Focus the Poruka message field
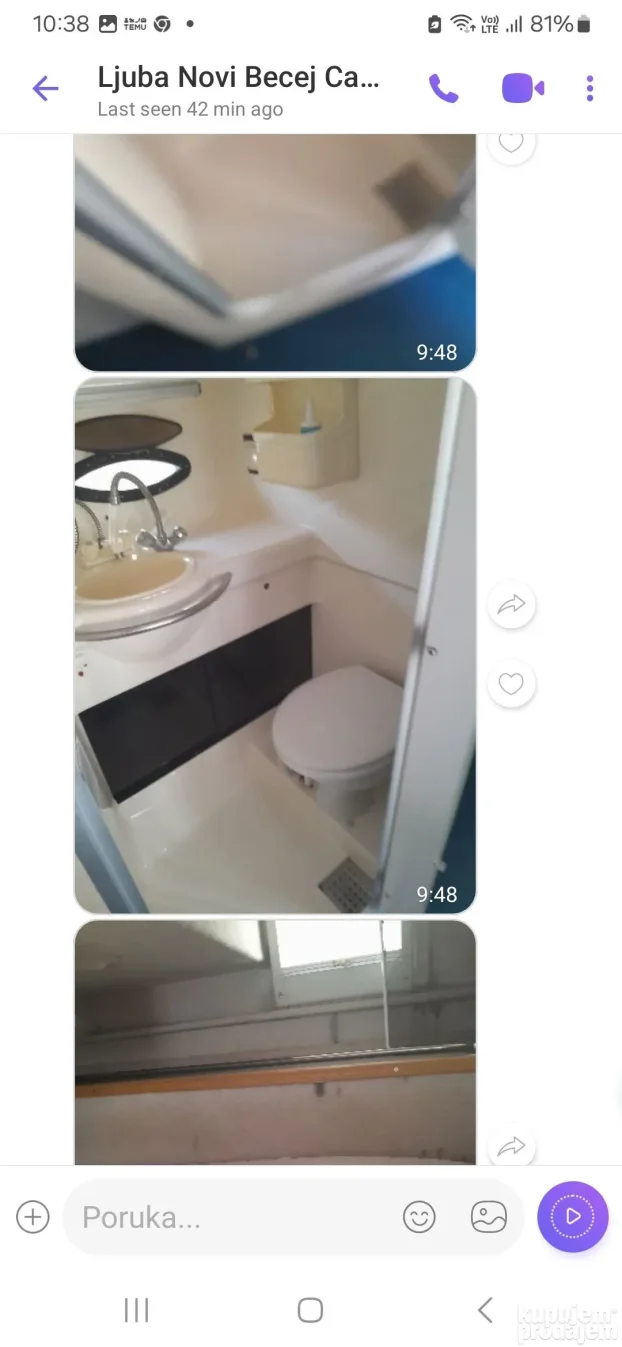The image size is (622, 1347). coord(230,1217)
